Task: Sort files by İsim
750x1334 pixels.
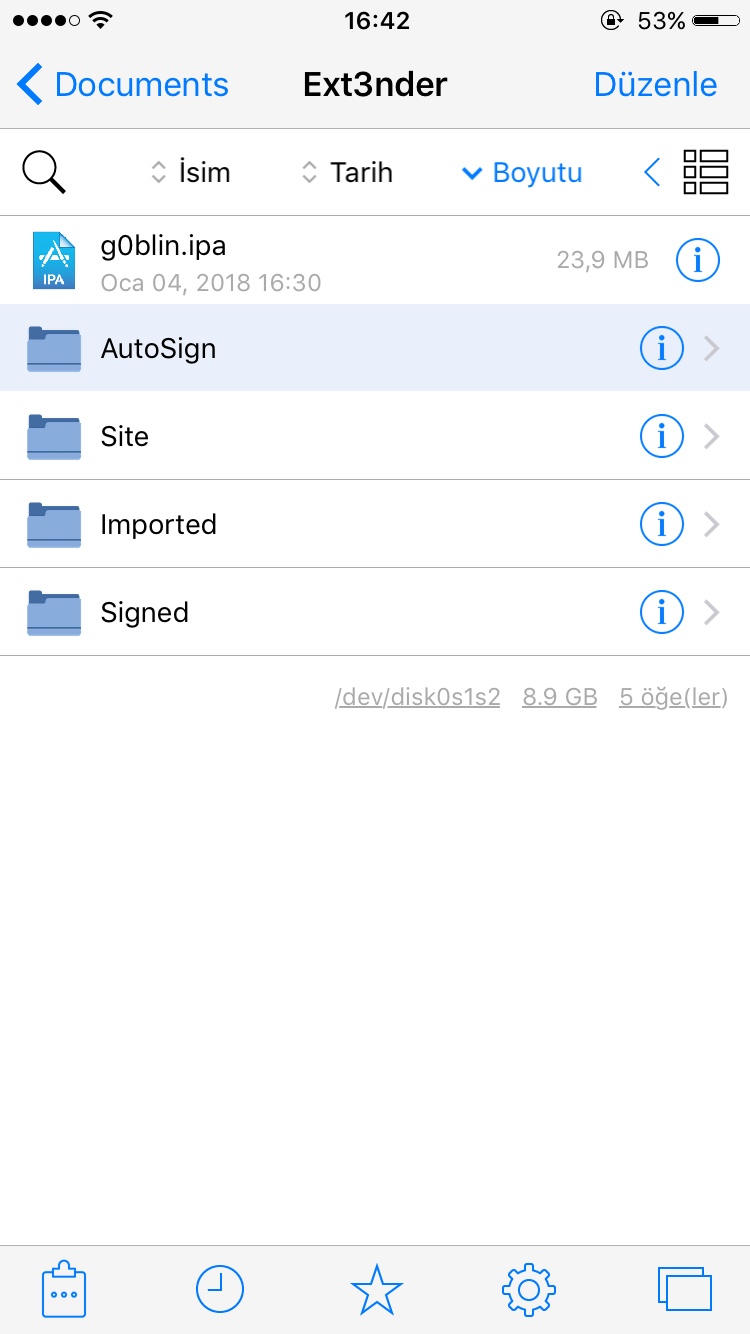Action: (x=191, y=173)
